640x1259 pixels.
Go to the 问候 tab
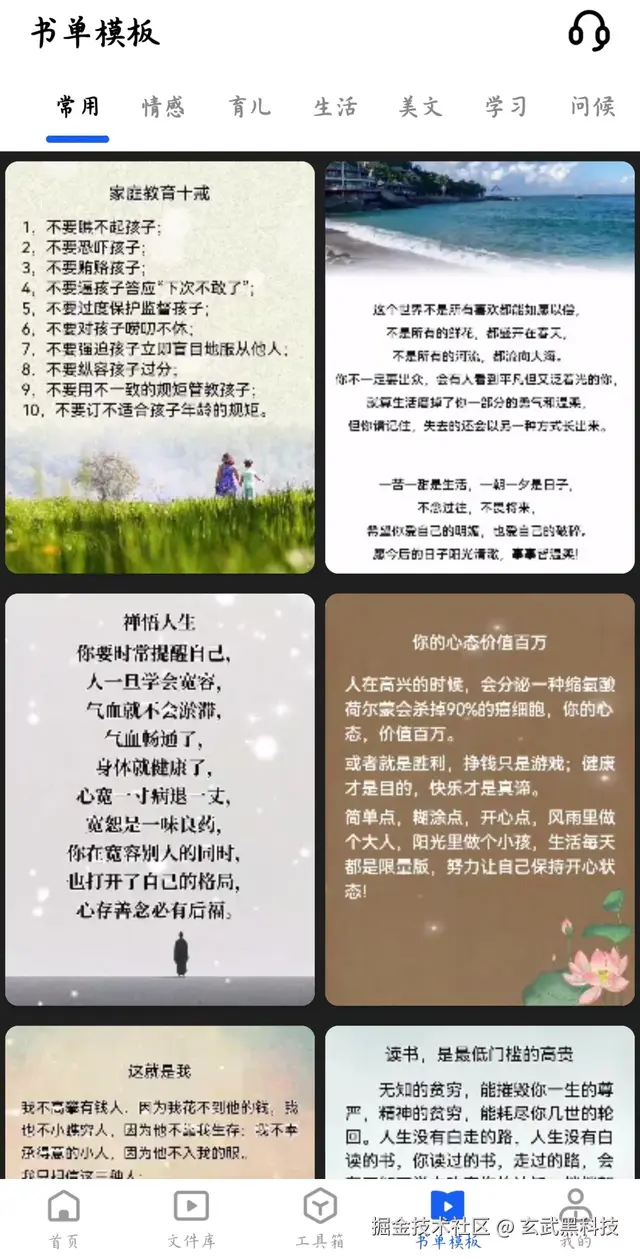click(x=592, y=107)
